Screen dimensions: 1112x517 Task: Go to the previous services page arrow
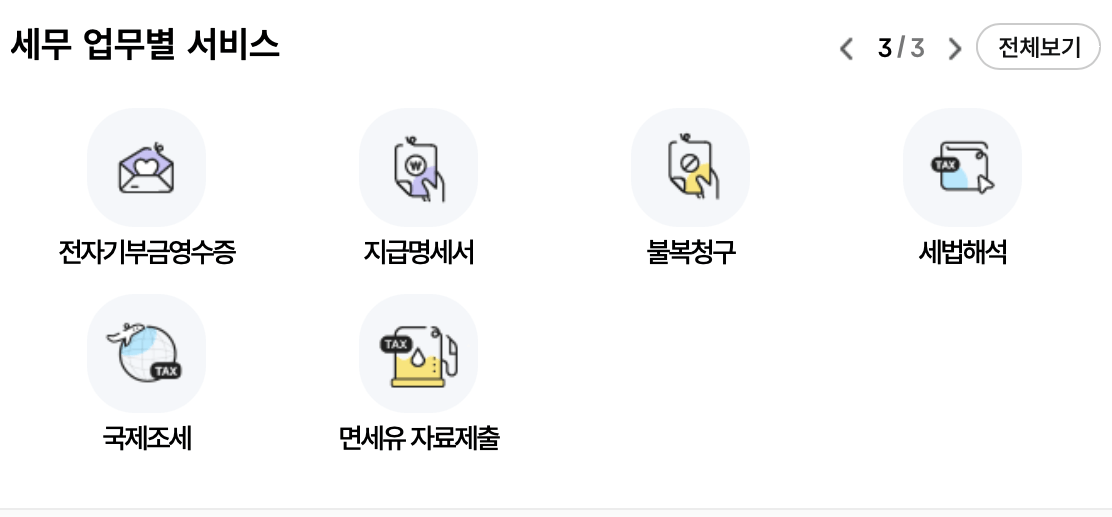click(845, 49)
